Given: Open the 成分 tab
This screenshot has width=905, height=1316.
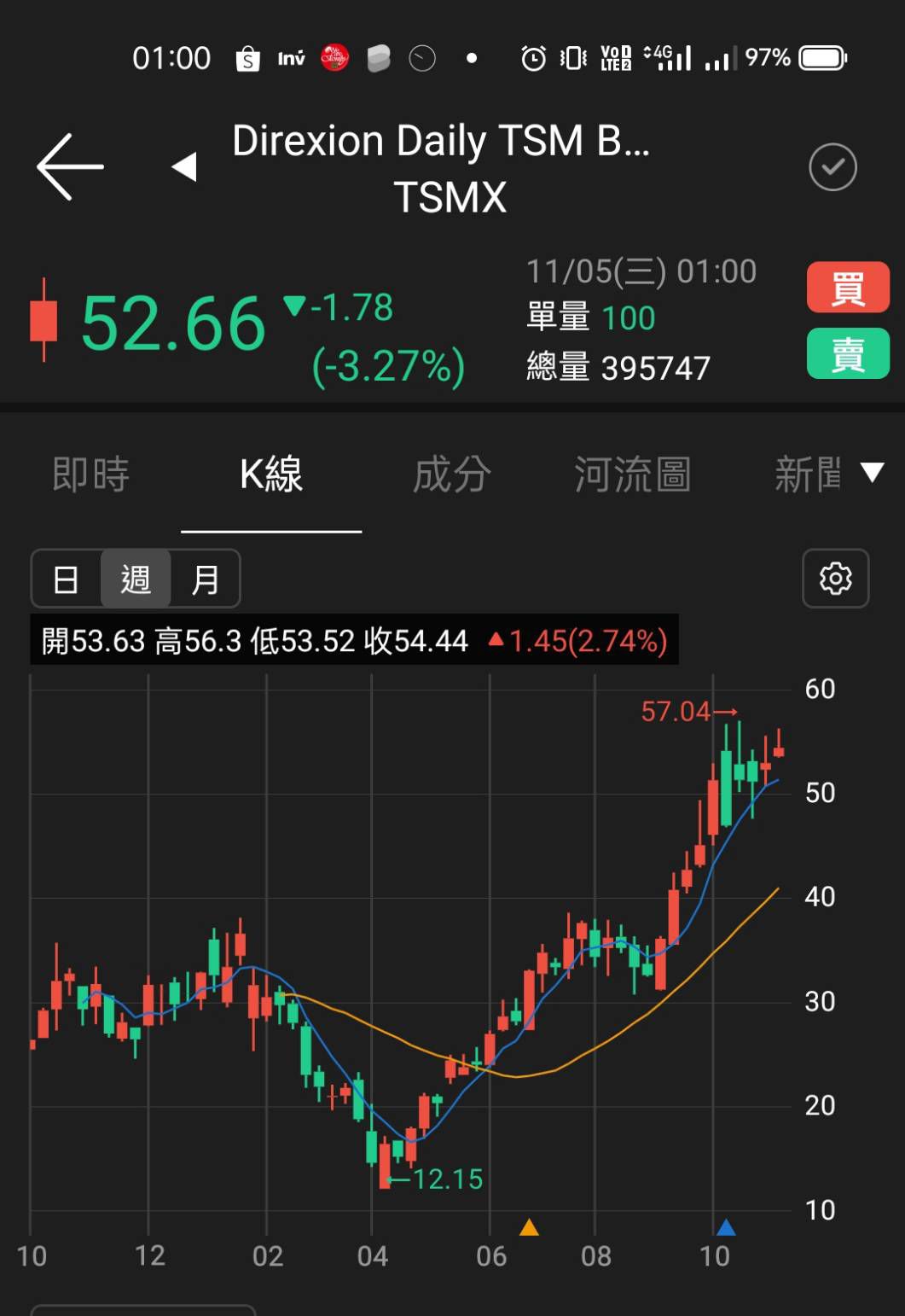Looking at the screenshot, I should pos(452,475).
